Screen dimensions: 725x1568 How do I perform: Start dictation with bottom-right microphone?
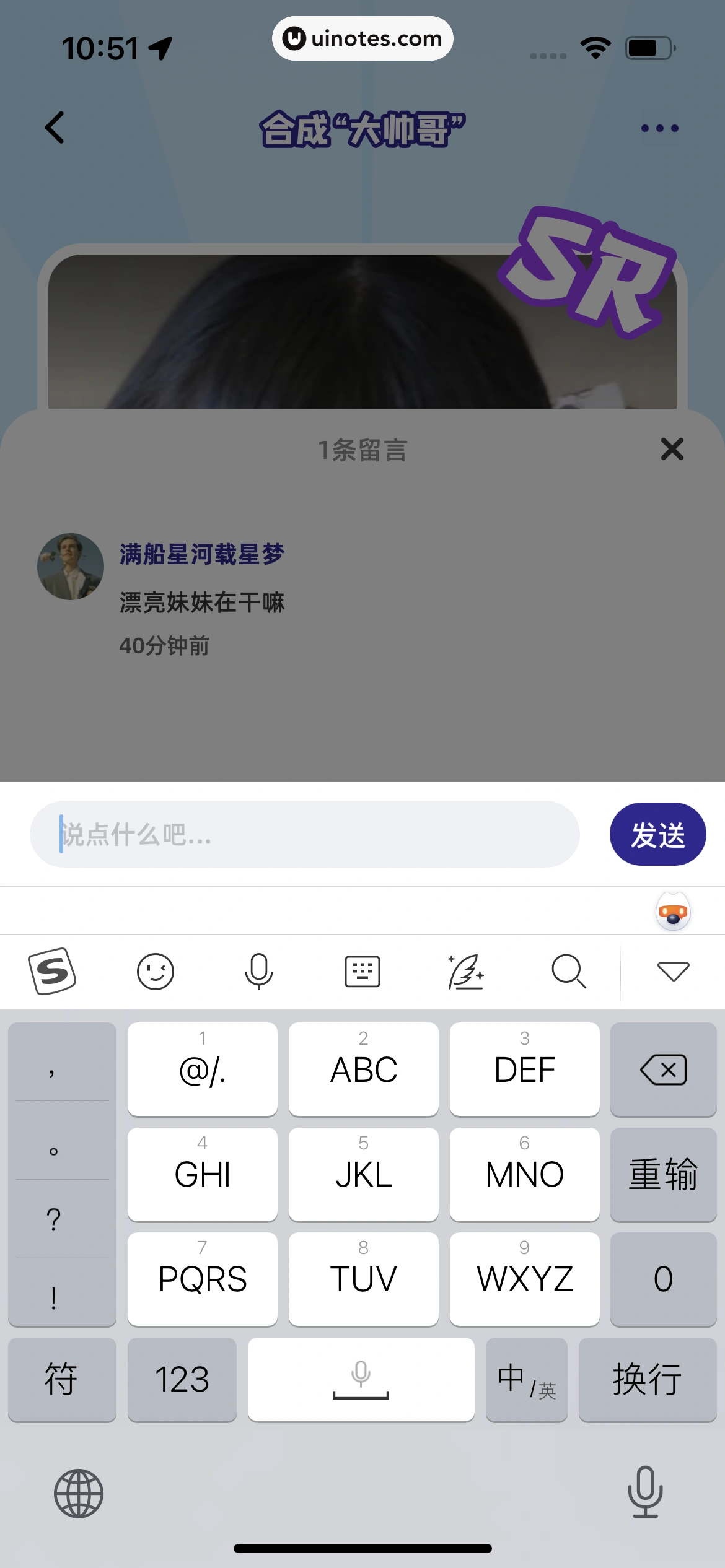[x=645, y=1492]
